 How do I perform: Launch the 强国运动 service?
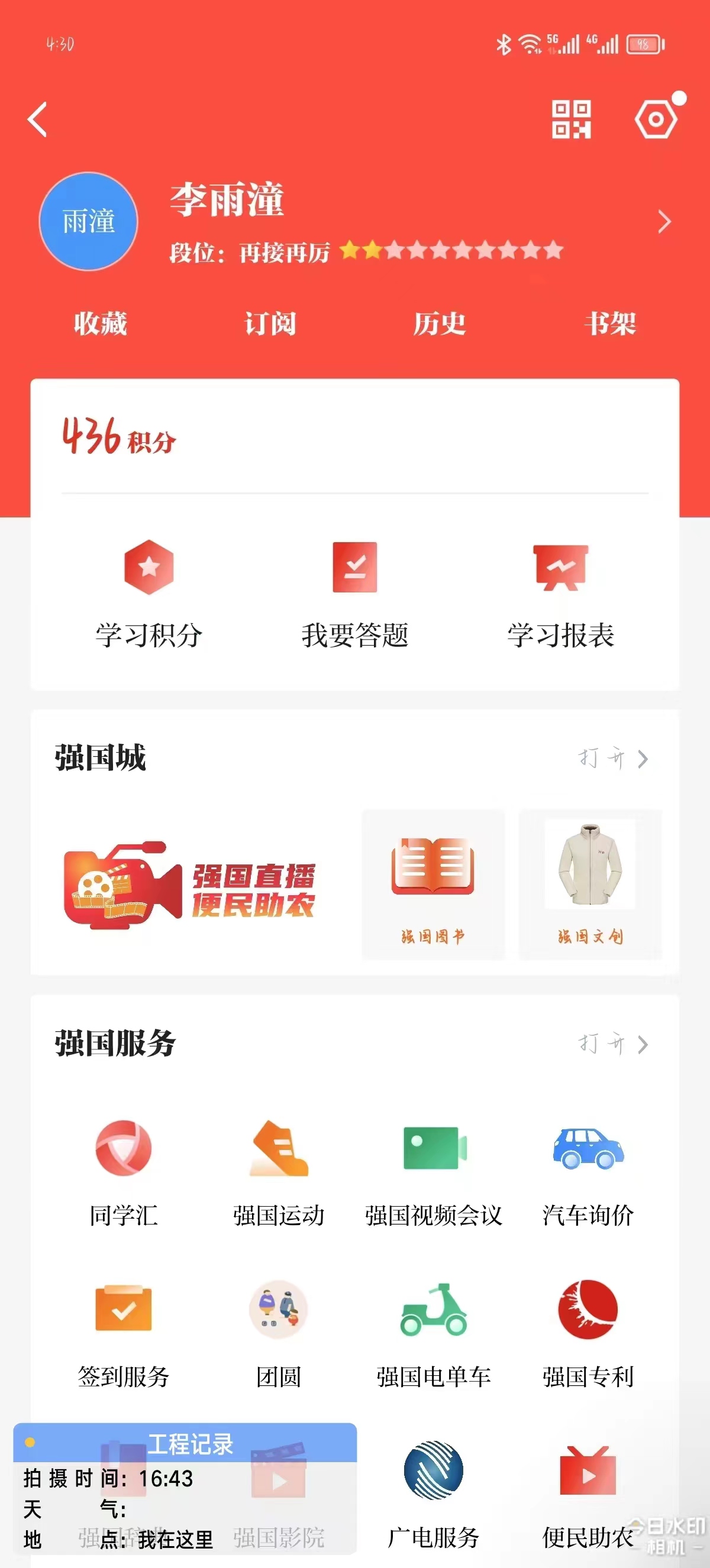pos(278,1172)
